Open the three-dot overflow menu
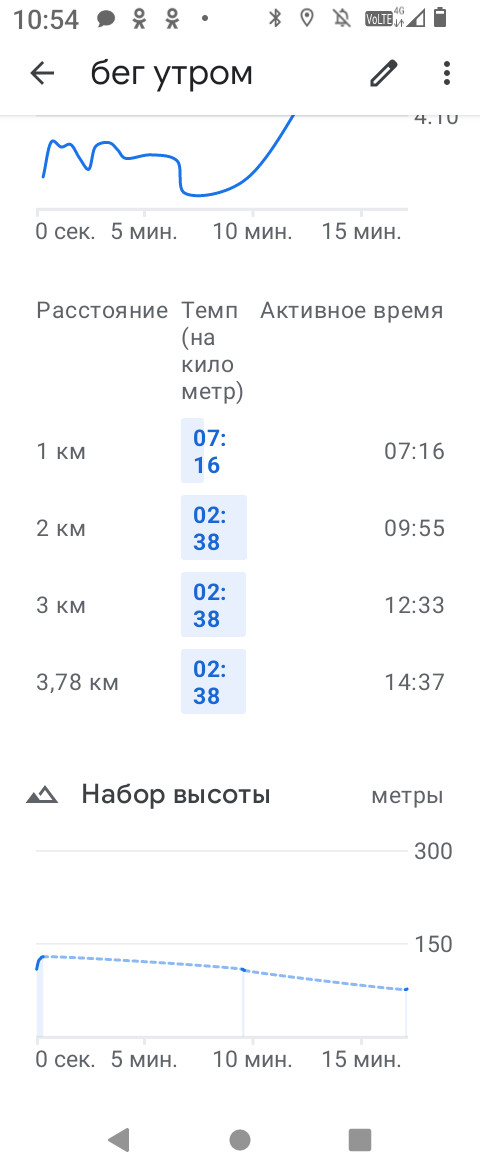The image size is (480, 1170). click(x=446, y=73)
